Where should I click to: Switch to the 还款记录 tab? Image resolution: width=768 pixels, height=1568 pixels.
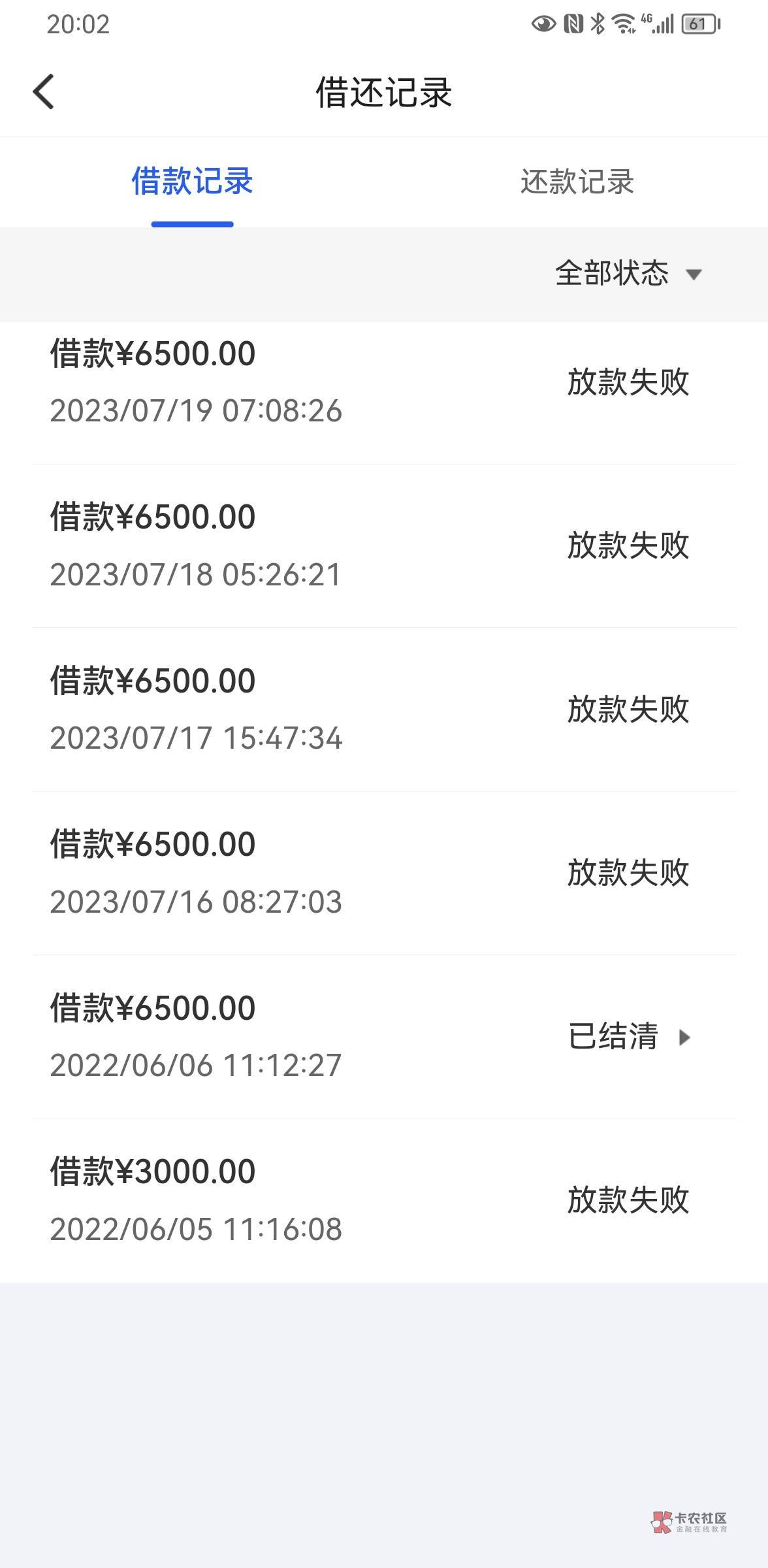tap(577, 182)
